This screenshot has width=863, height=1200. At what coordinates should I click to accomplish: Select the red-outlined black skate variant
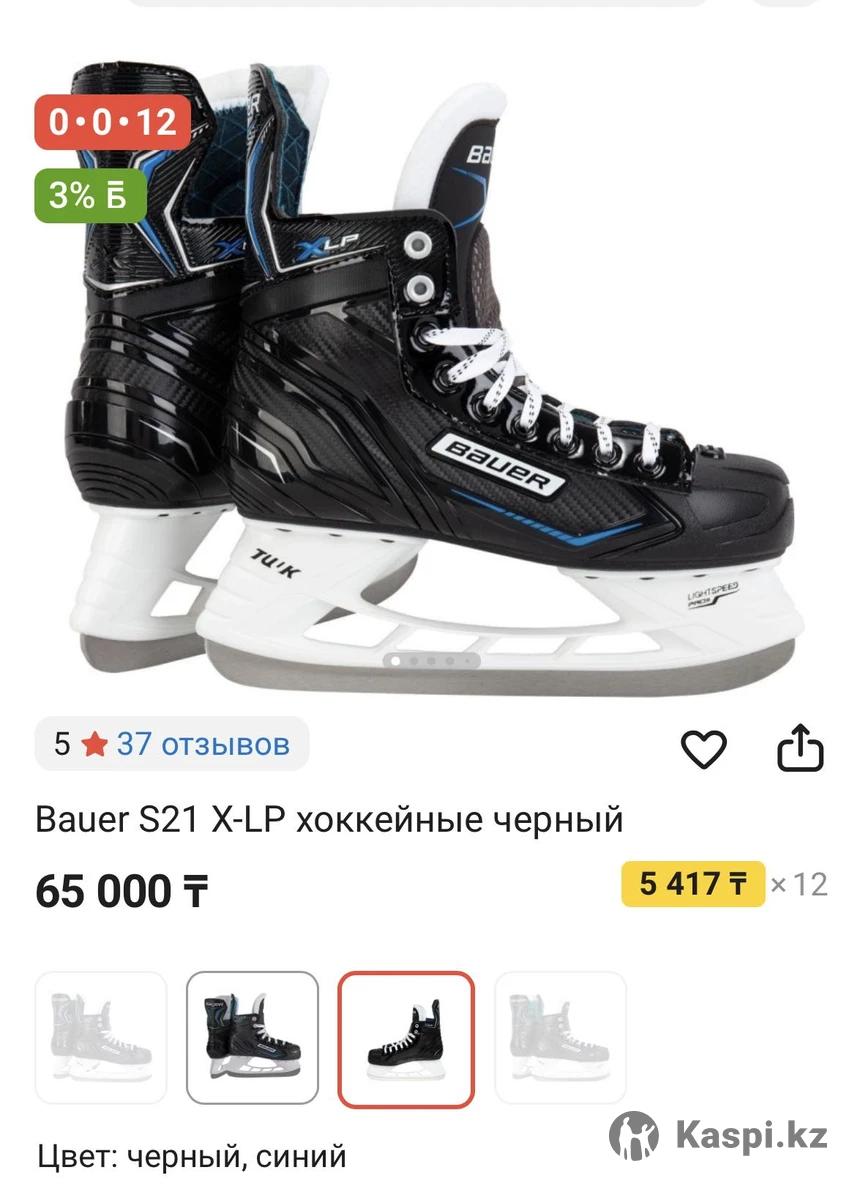coord(406,1040)
